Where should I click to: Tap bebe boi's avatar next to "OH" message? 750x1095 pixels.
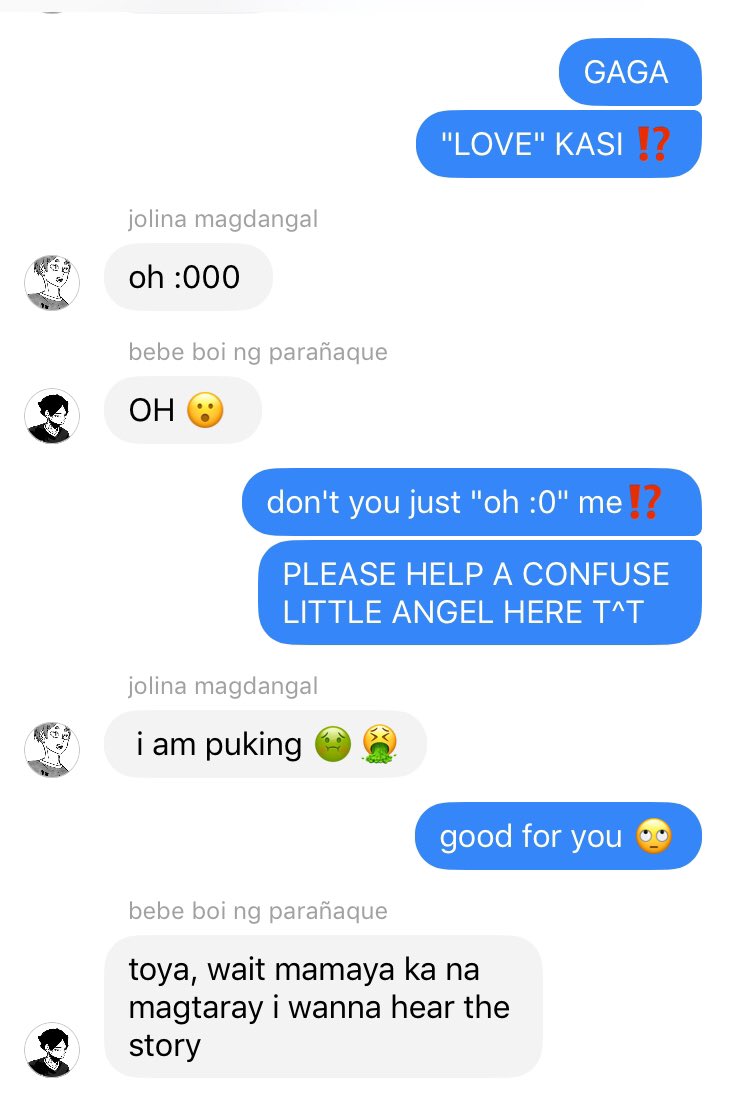tap(52, 416)
